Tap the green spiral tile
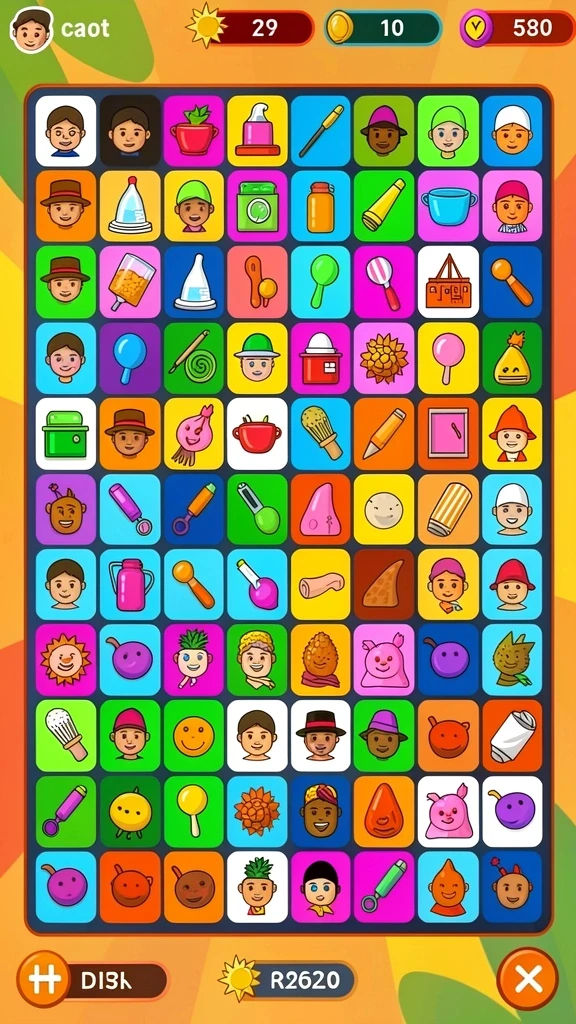Viewport: 576px width, 1024px height. 193,358
